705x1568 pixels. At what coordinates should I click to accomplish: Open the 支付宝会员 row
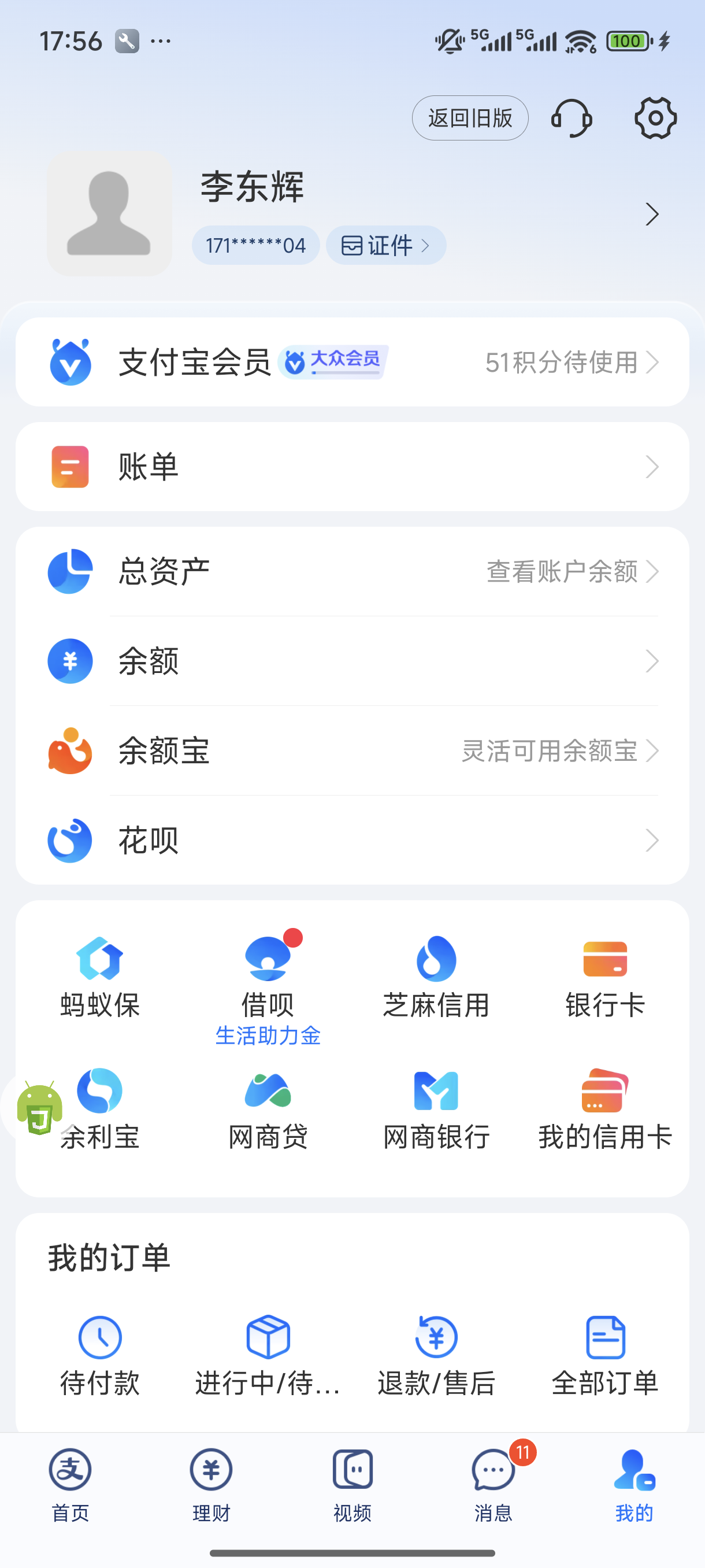click(x=352, y=362)
